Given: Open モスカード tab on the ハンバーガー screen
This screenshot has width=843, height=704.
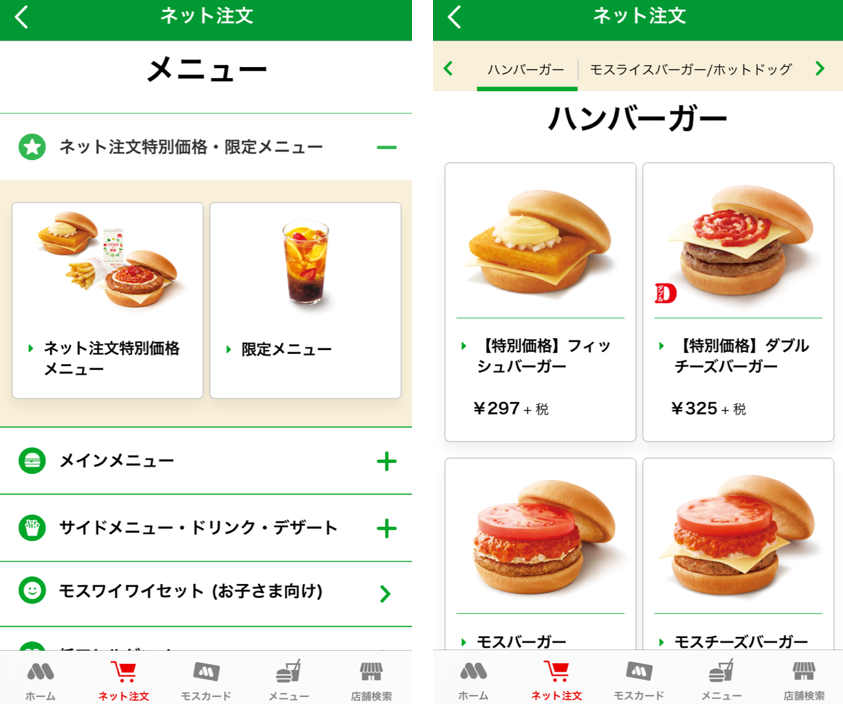Looking at the screenshot, I should (x=638, y=679).
